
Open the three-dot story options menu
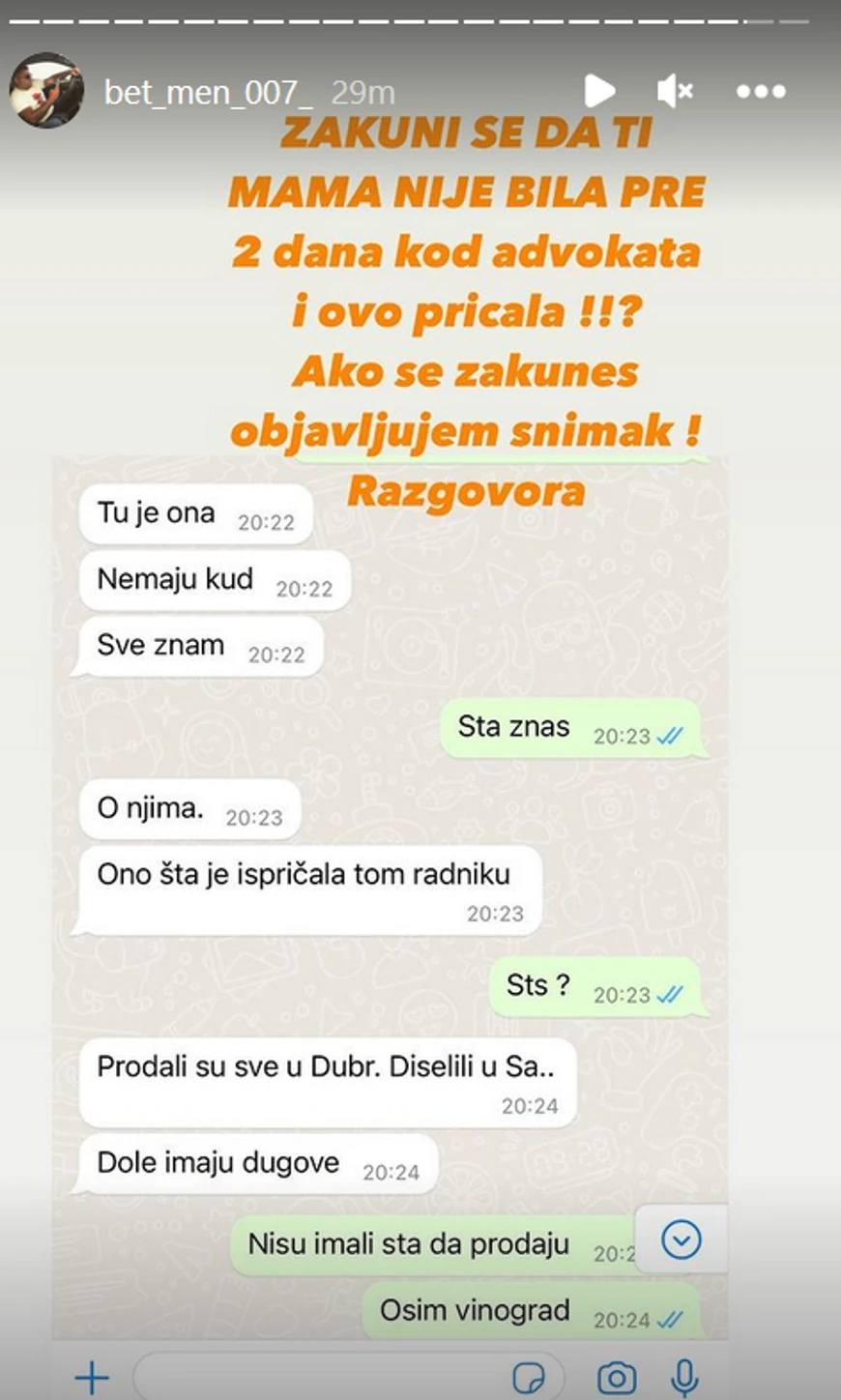761,92
